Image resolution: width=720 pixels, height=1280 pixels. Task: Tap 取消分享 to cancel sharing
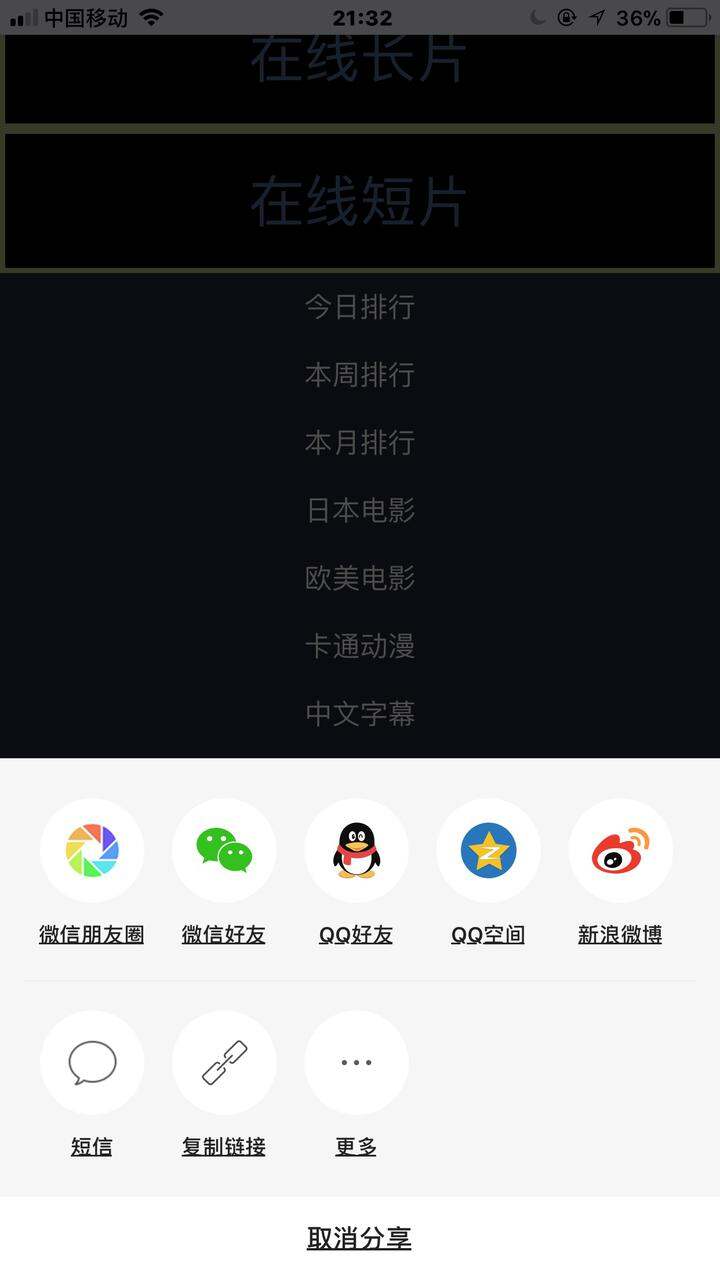[x=359, y=1238]
